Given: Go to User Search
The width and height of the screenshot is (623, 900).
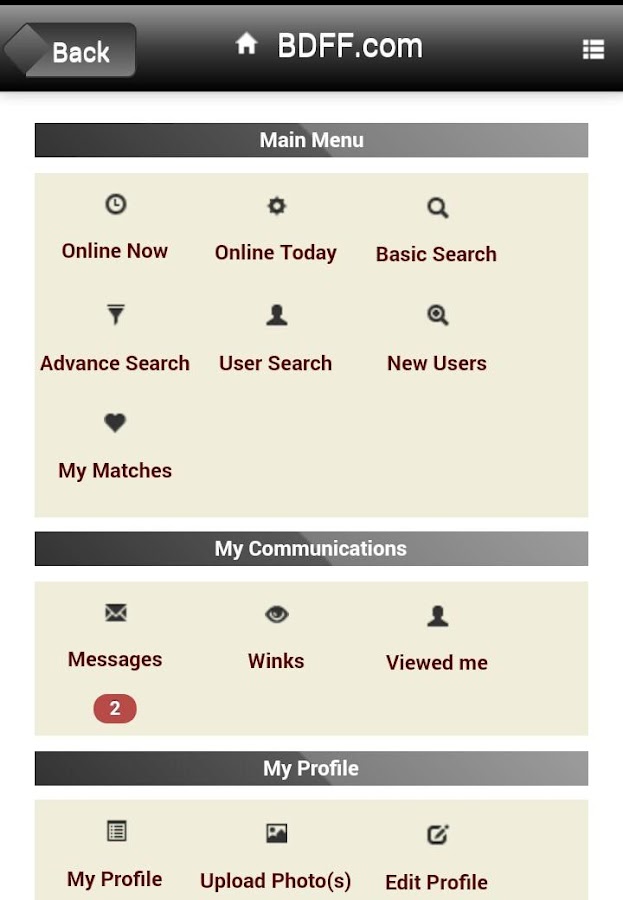Looking at the screenshot, I should tap(276, 341).
